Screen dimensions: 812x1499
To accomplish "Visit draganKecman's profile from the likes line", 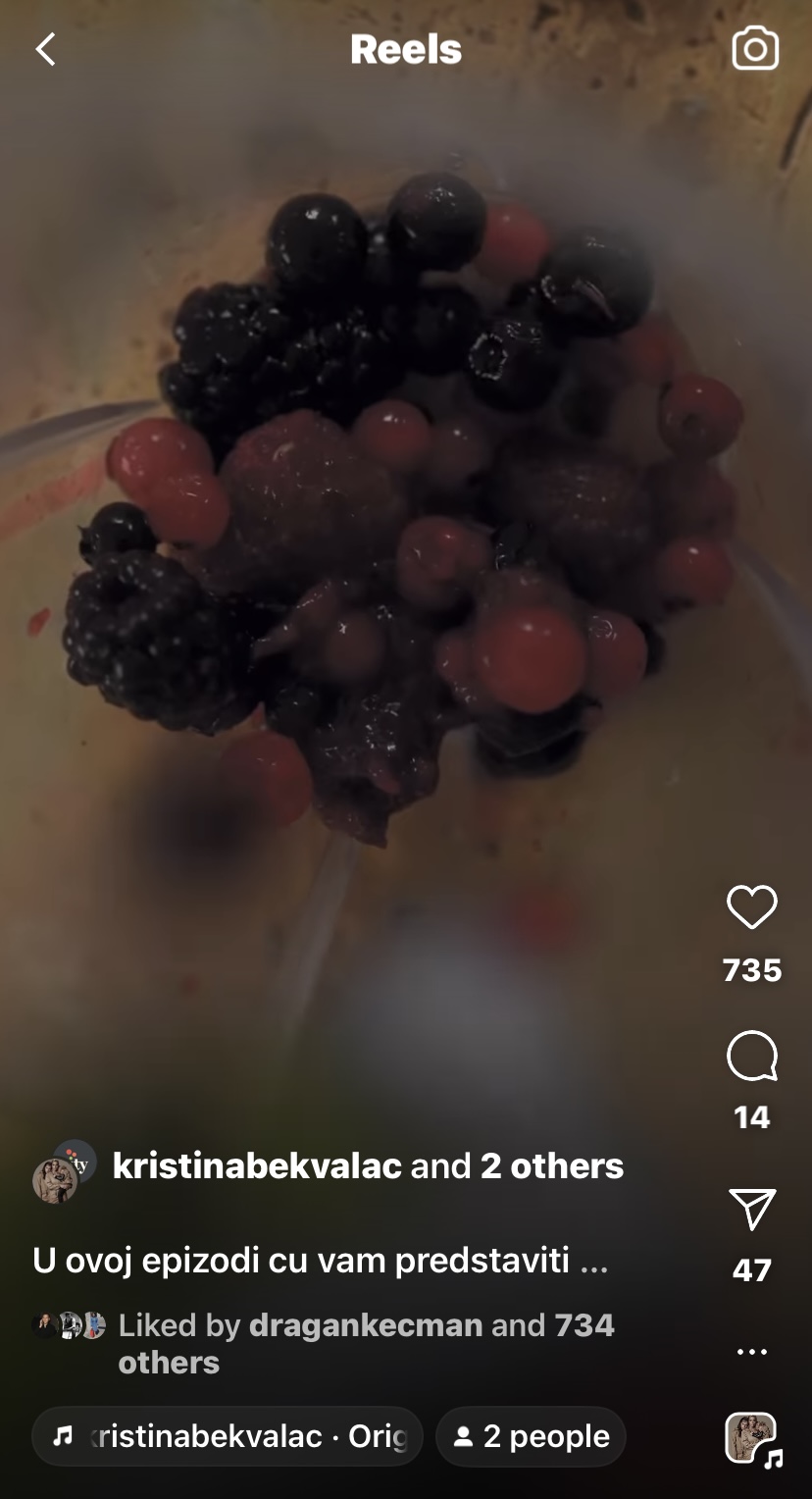I will pos(365,1323).
